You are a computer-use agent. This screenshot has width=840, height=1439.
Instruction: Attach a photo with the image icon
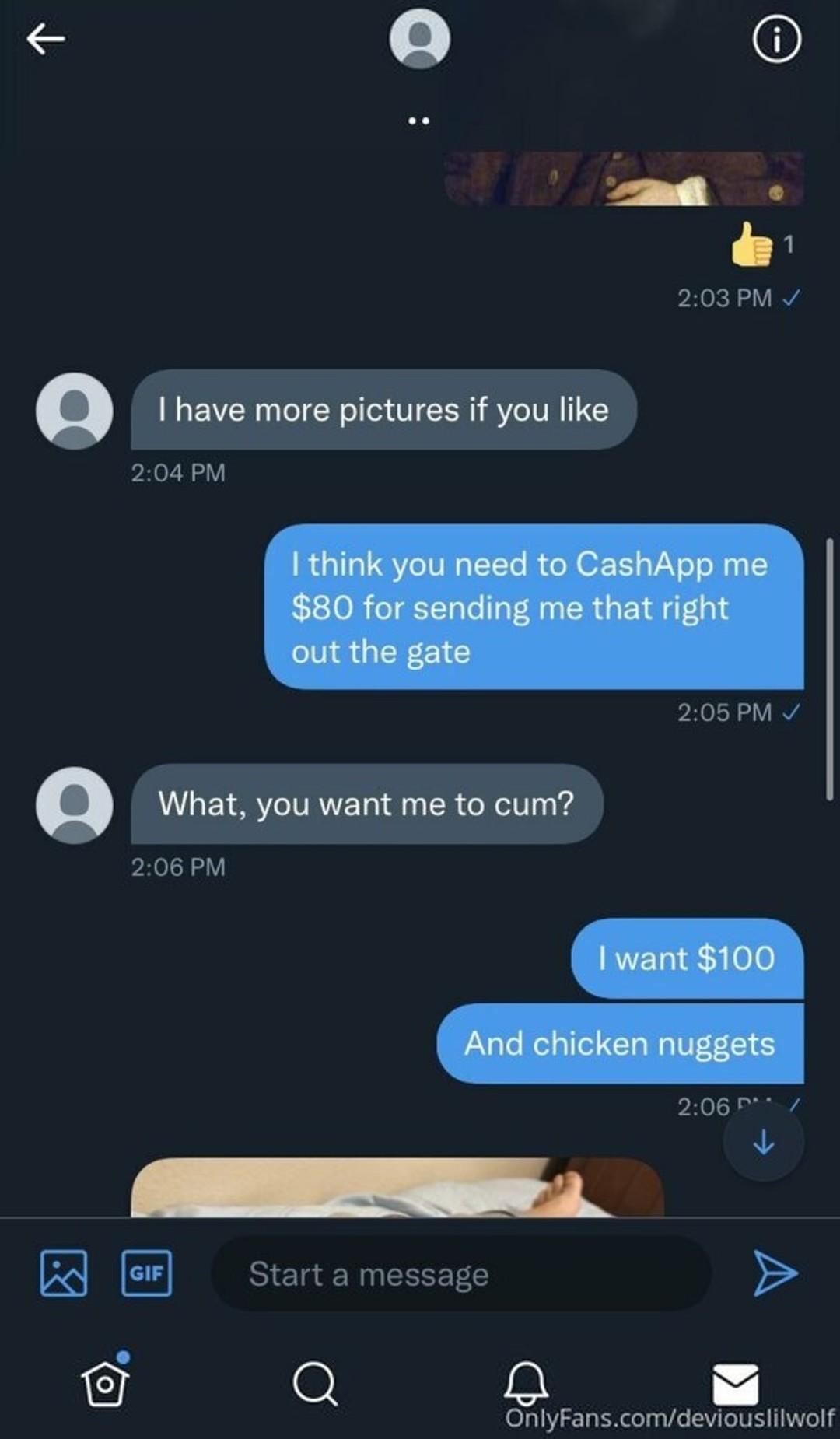tap(64, 1273)
